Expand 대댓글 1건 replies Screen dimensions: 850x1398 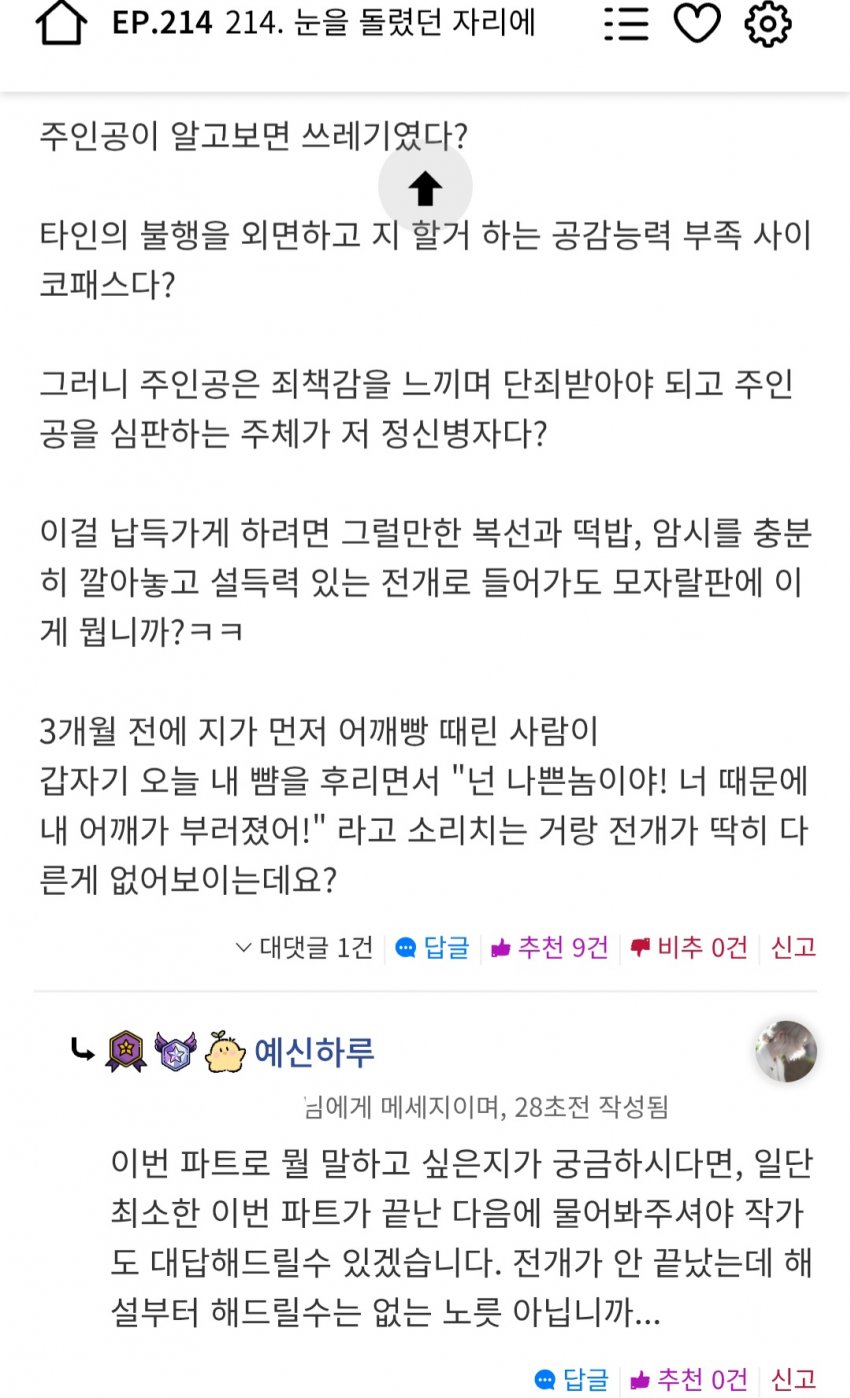[x=303, y=947]
